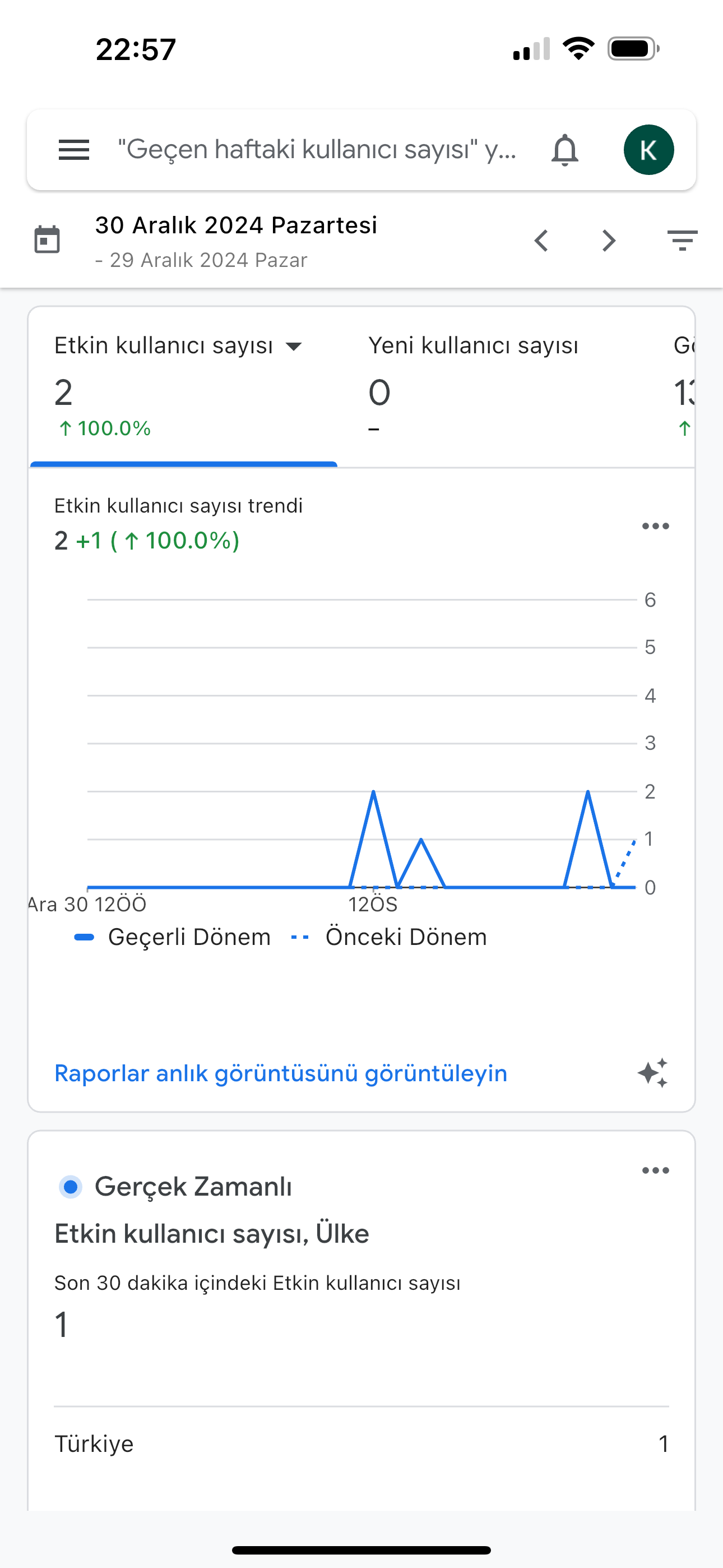Open the Gerçek Zamanlı card overflow menu

(x=655, y=1170)
